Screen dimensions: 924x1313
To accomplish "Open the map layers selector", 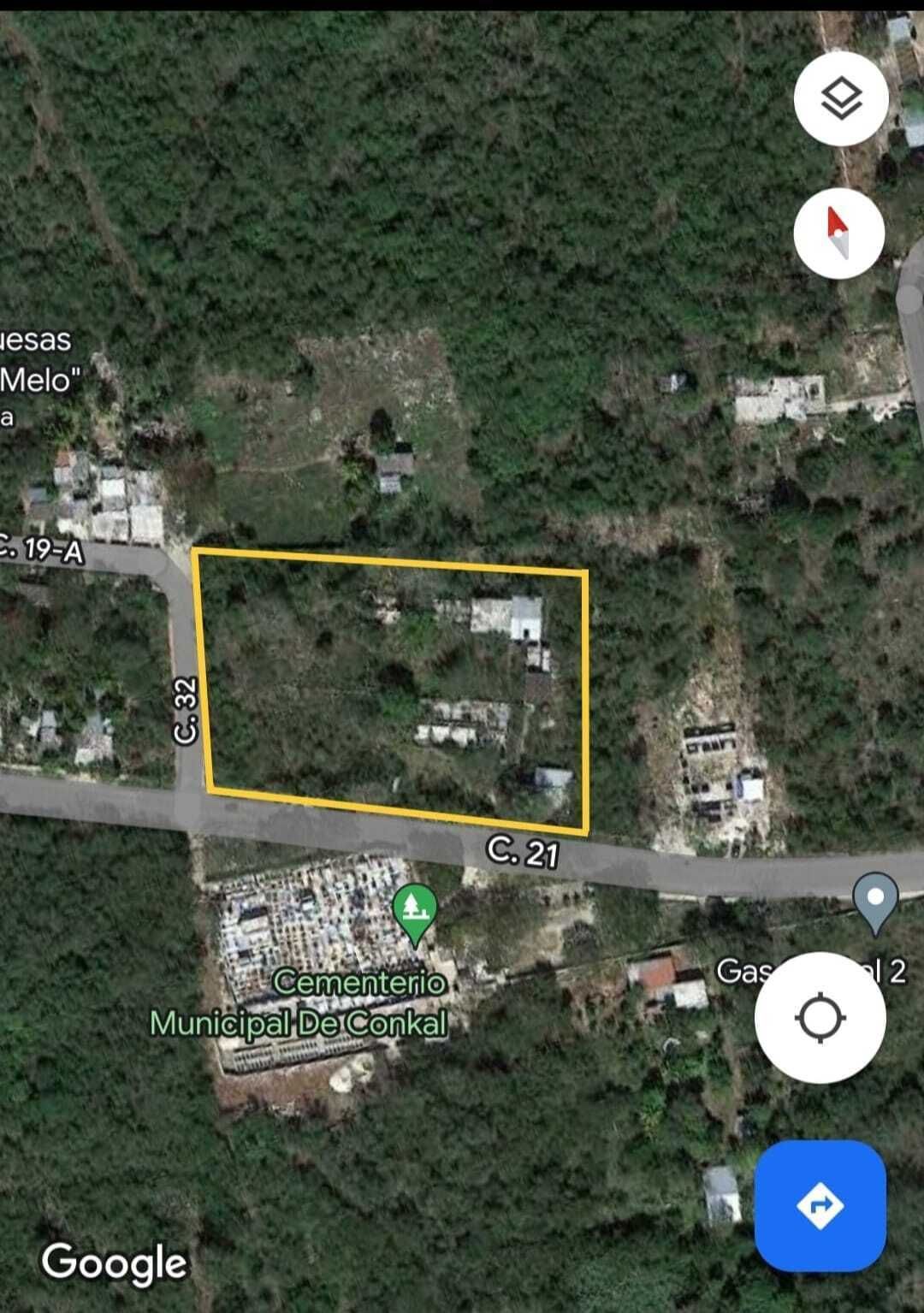I will [x=841, y=98].
